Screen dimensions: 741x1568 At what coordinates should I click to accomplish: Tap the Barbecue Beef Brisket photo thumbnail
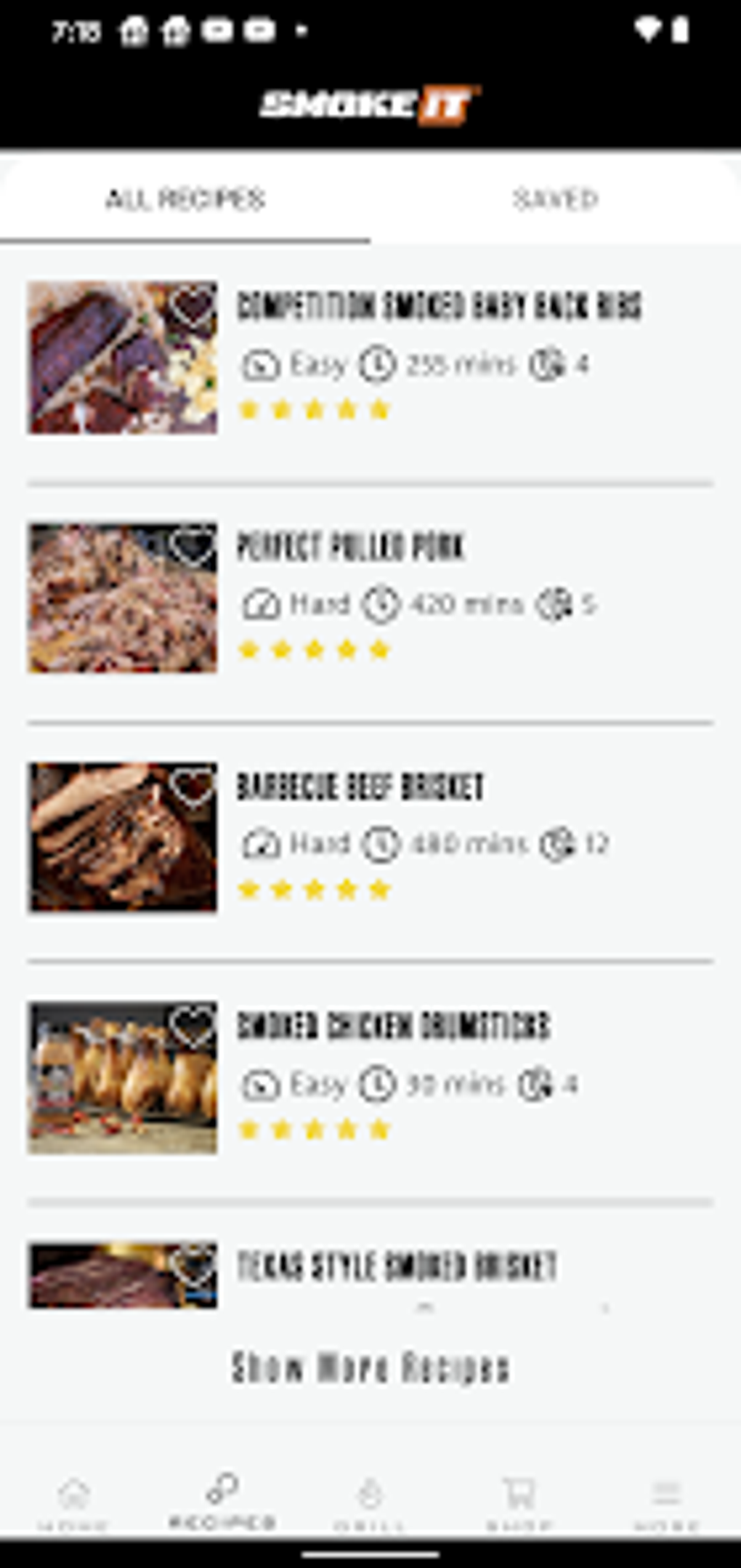122,836
